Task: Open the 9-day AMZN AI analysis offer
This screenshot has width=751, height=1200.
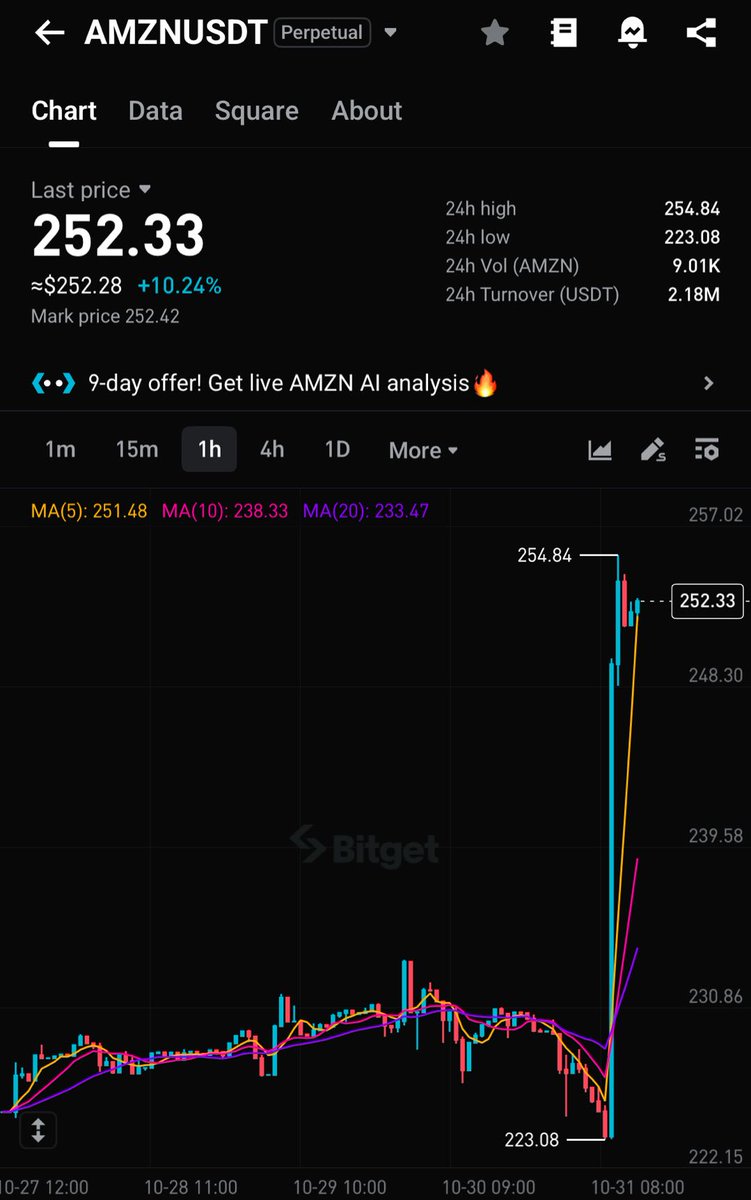Action: pos(375,383)
